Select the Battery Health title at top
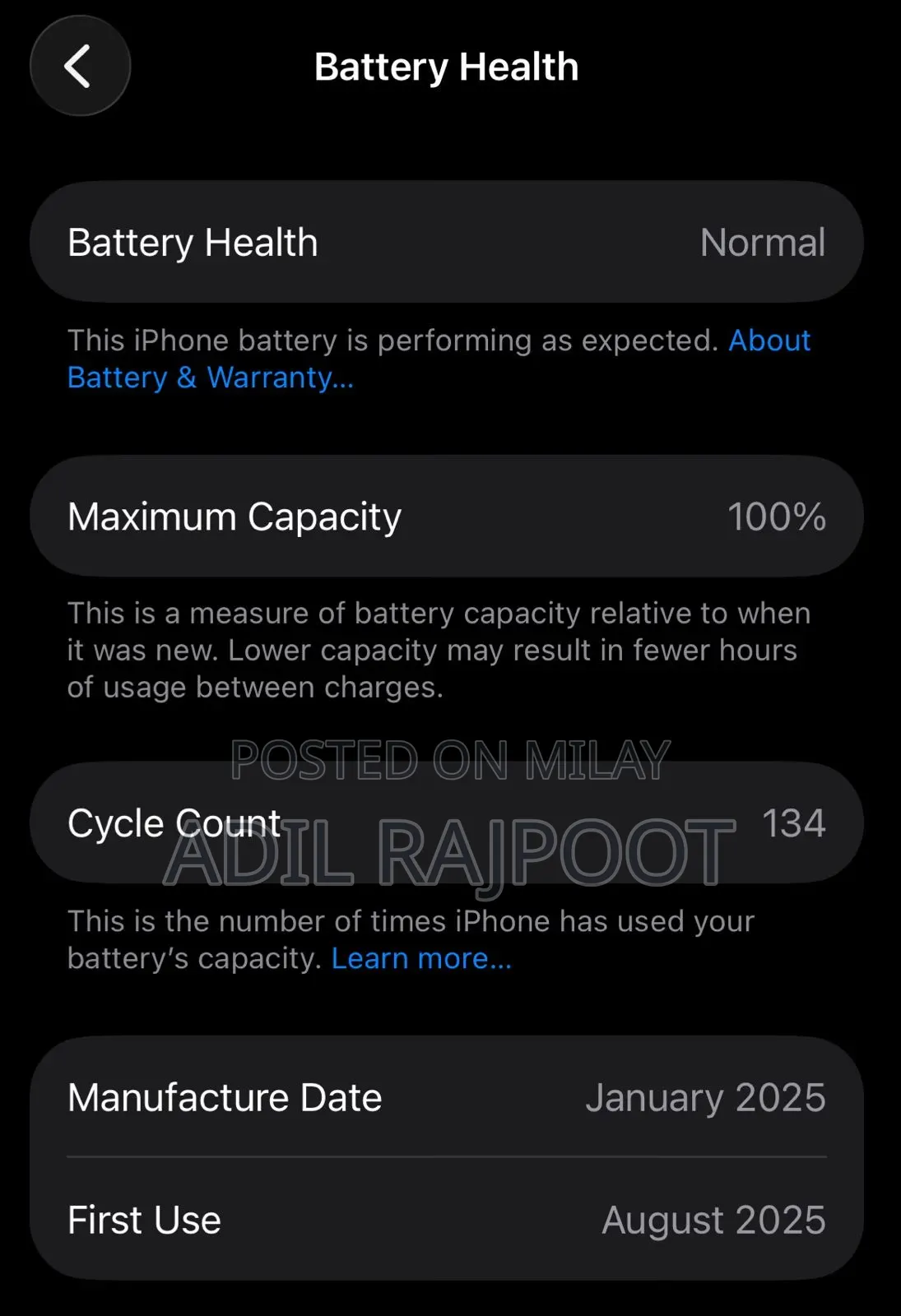This screenshot has height=1316, width=901. click(x=447, y=67)
